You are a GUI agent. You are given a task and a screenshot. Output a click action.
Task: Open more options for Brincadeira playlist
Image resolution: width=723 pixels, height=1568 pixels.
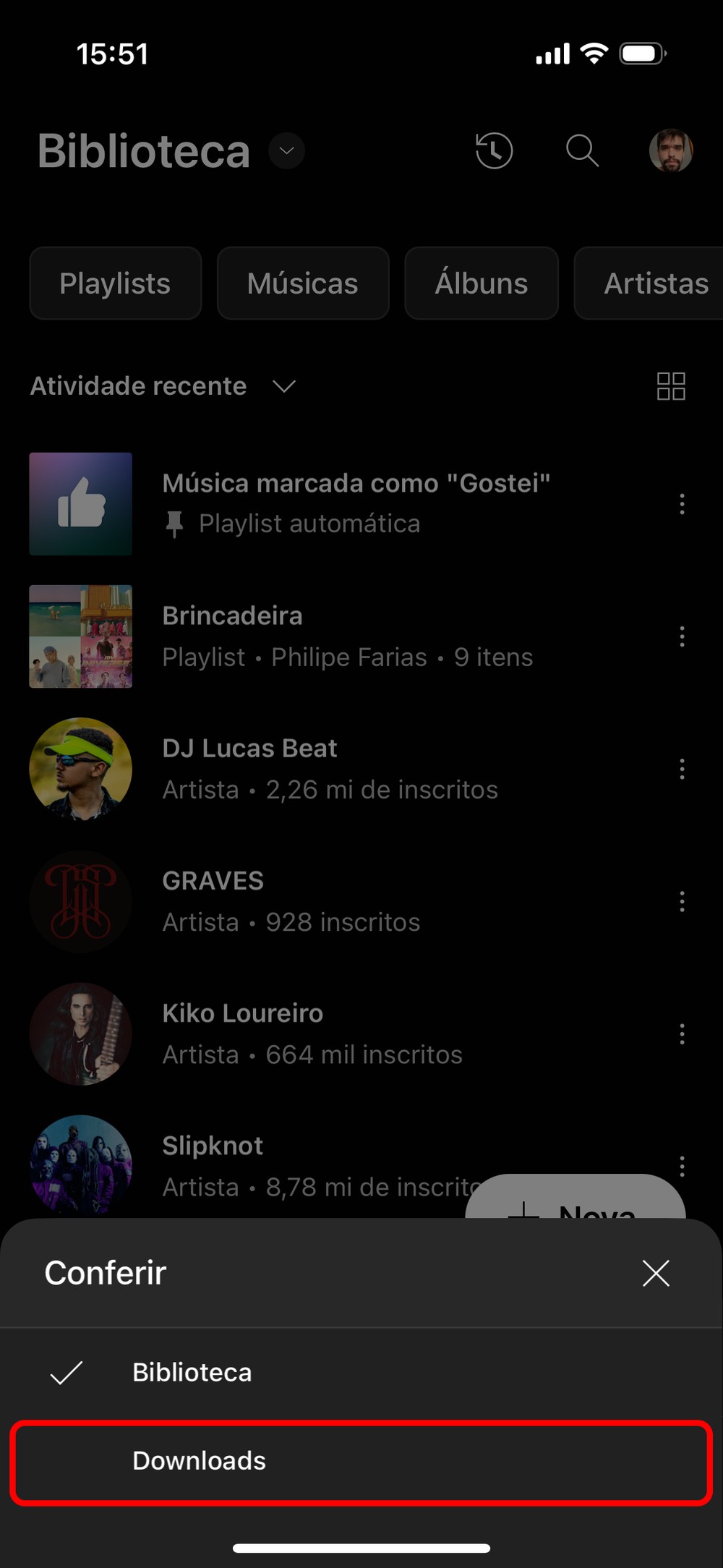[x=682, y=636]
